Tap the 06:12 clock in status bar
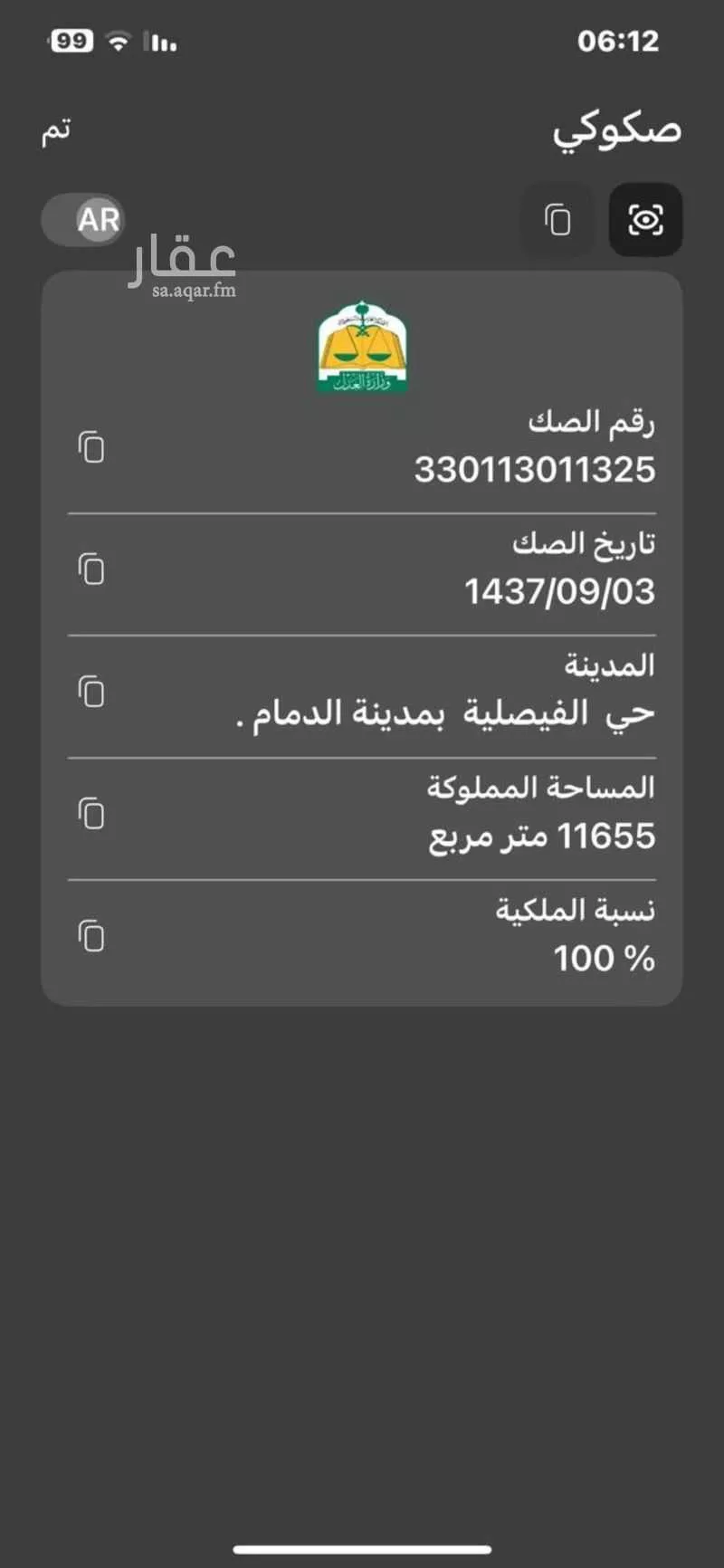This screenshot has height=1568, width=724. click(x=616, y=40)
